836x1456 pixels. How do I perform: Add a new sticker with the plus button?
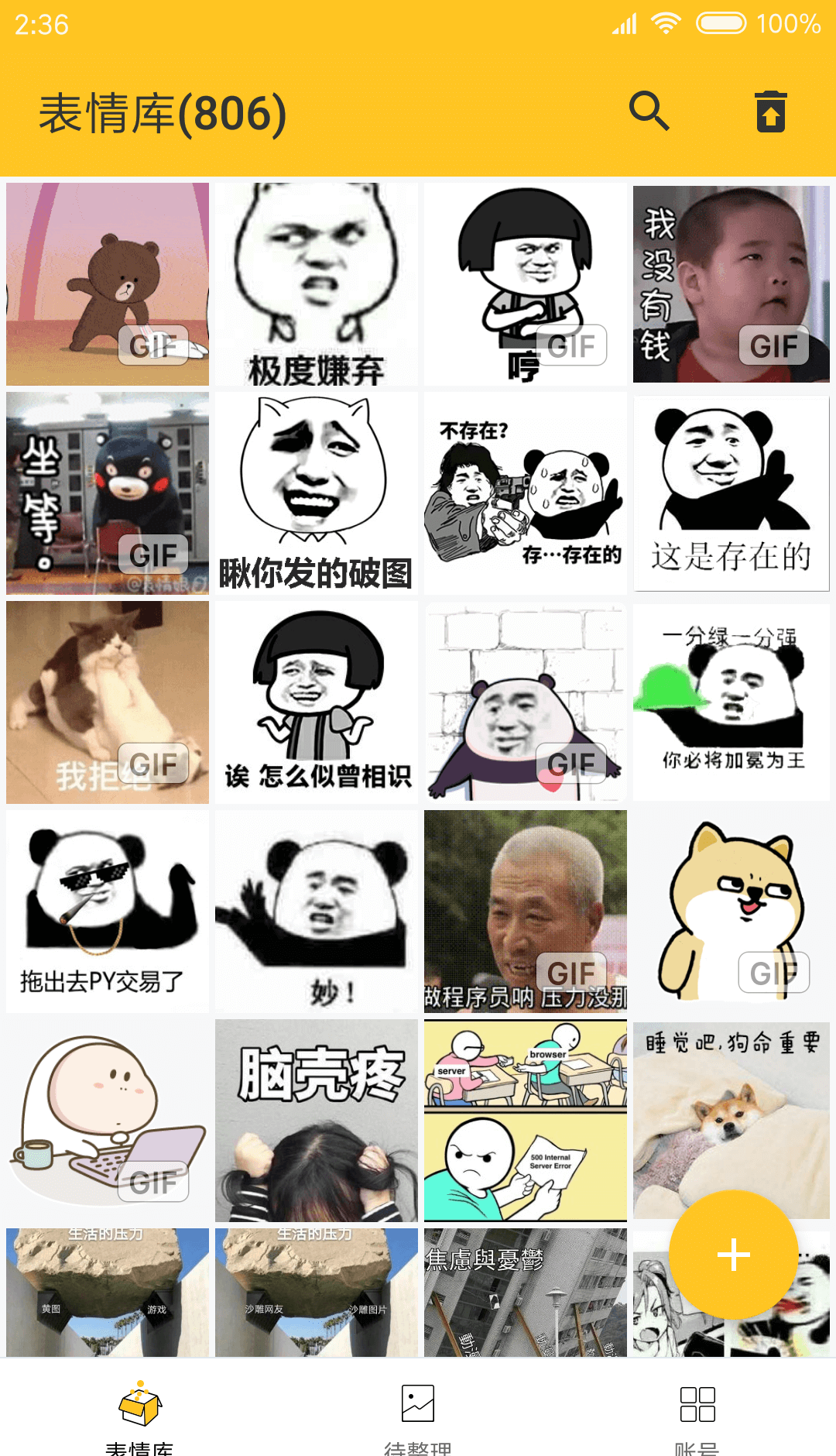pos(733,1254)
